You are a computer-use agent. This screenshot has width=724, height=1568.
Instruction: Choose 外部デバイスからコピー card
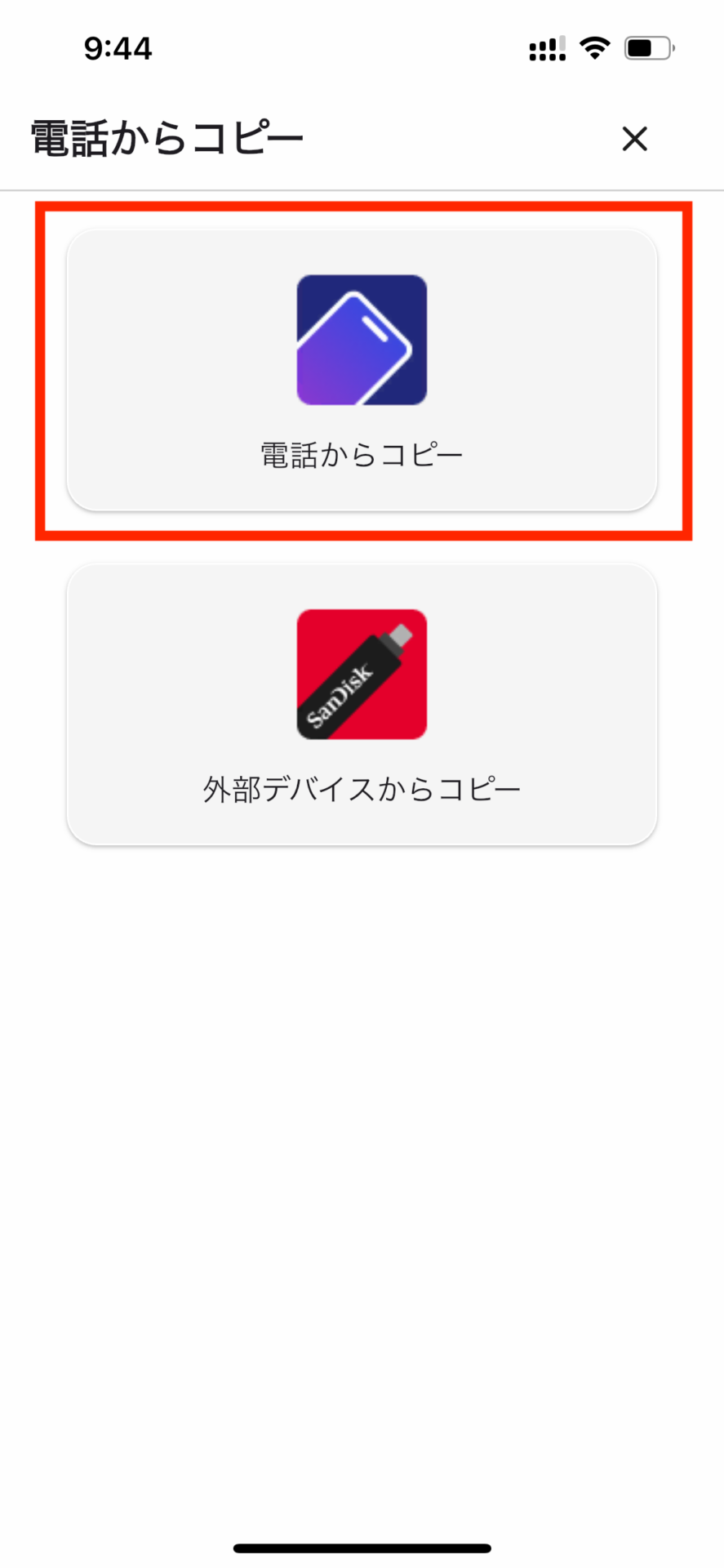pos(362,704)
